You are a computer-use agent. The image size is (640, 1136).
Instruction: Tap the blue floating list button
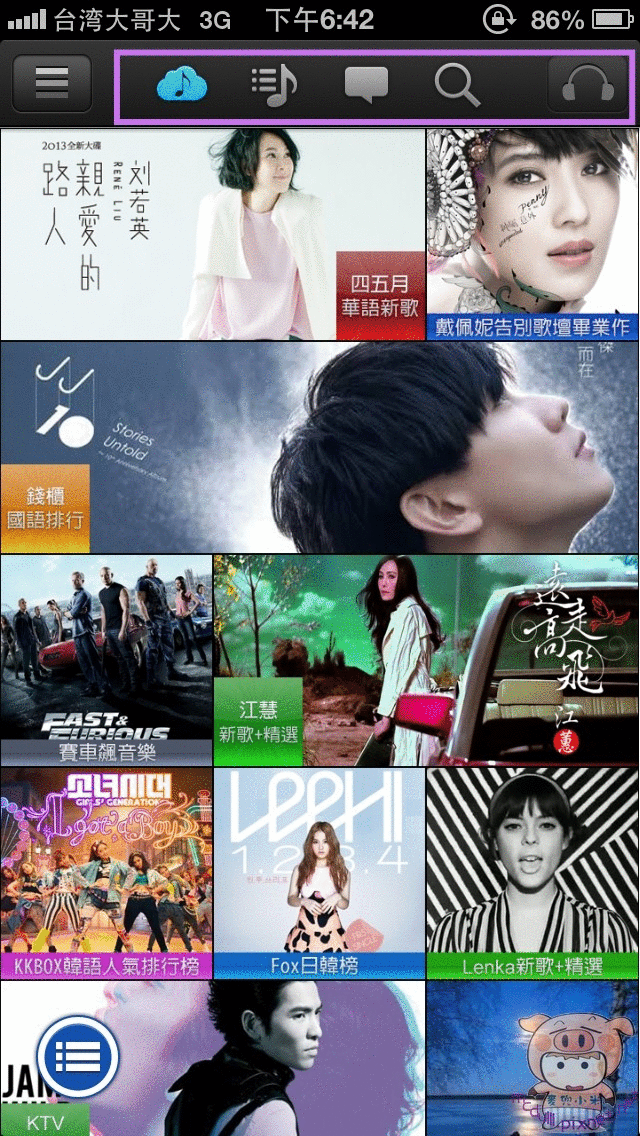point(78,1054)
